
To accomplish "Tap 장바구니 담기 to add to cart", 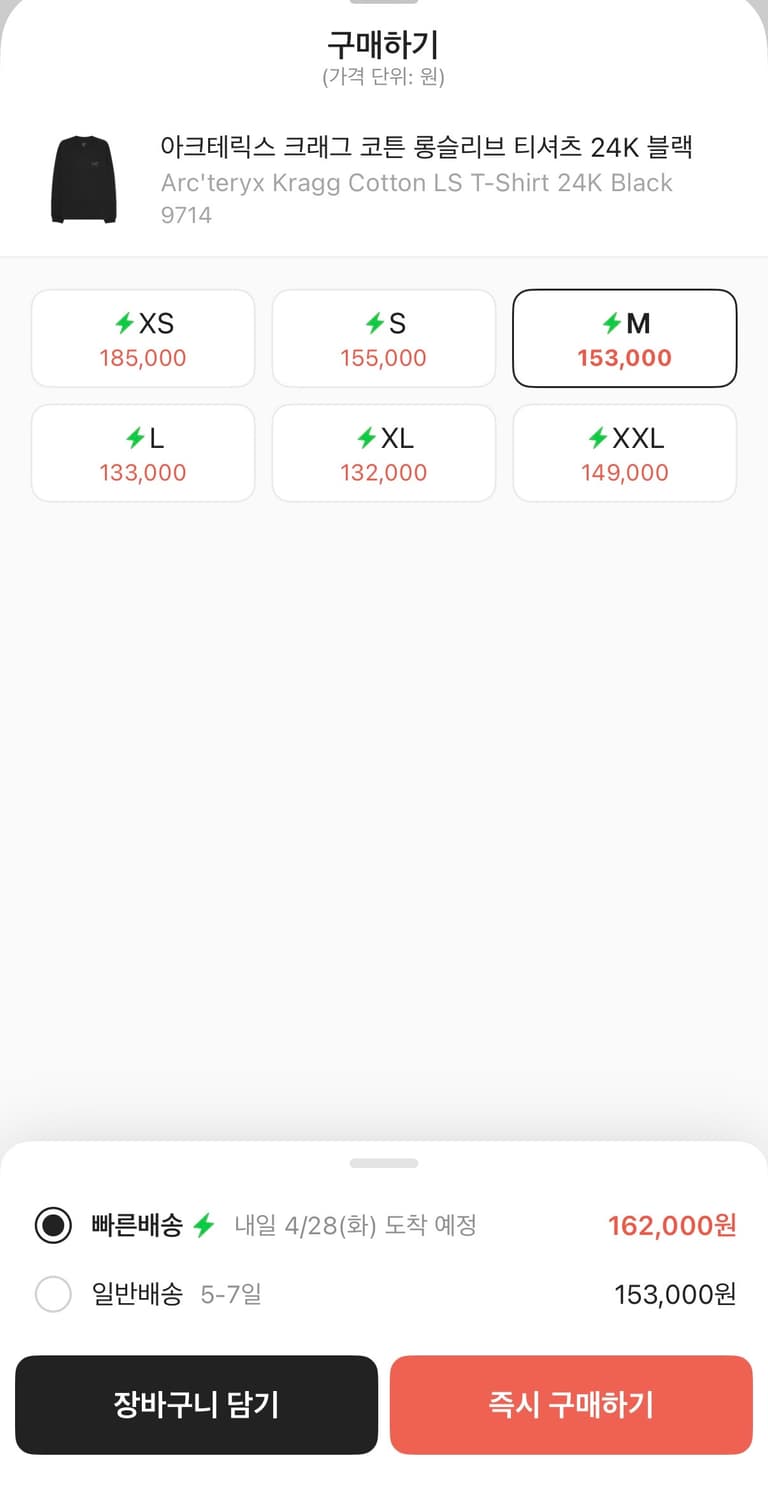I will click(196, 1404).
